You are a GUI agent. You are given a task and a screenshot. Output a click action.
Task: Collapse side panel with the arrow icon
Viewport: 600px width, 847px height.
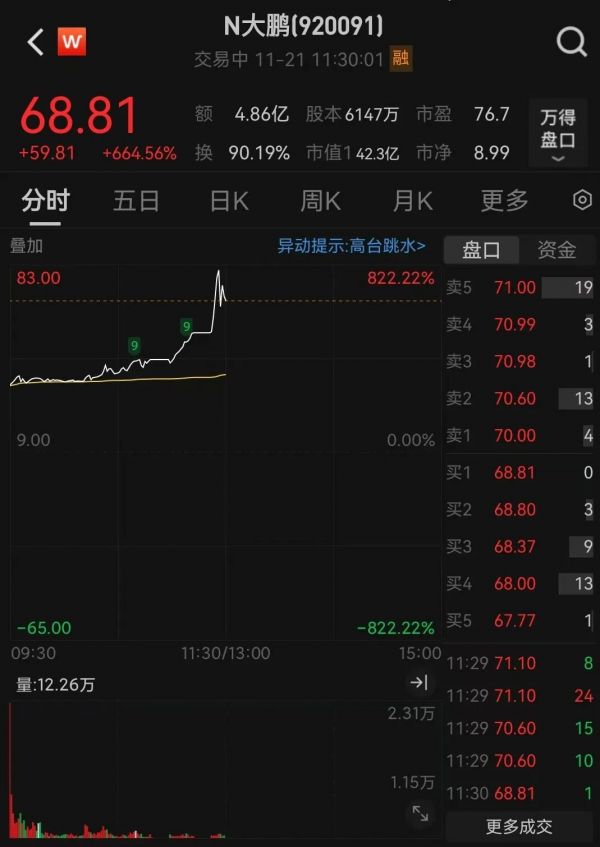click(419, 683)
